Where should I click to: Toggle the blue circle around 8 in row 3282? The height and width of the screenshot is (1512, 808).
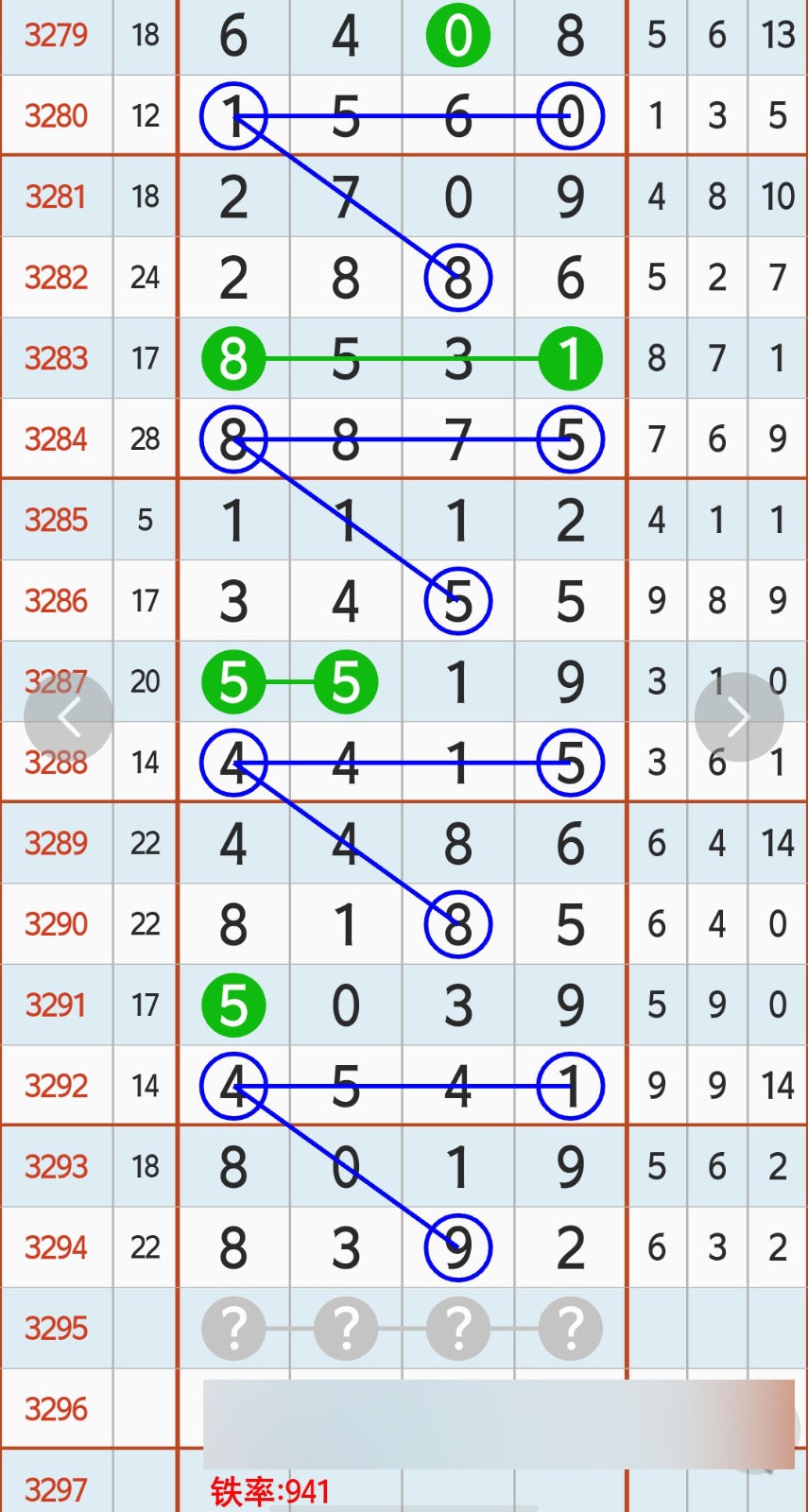(457, 276)
